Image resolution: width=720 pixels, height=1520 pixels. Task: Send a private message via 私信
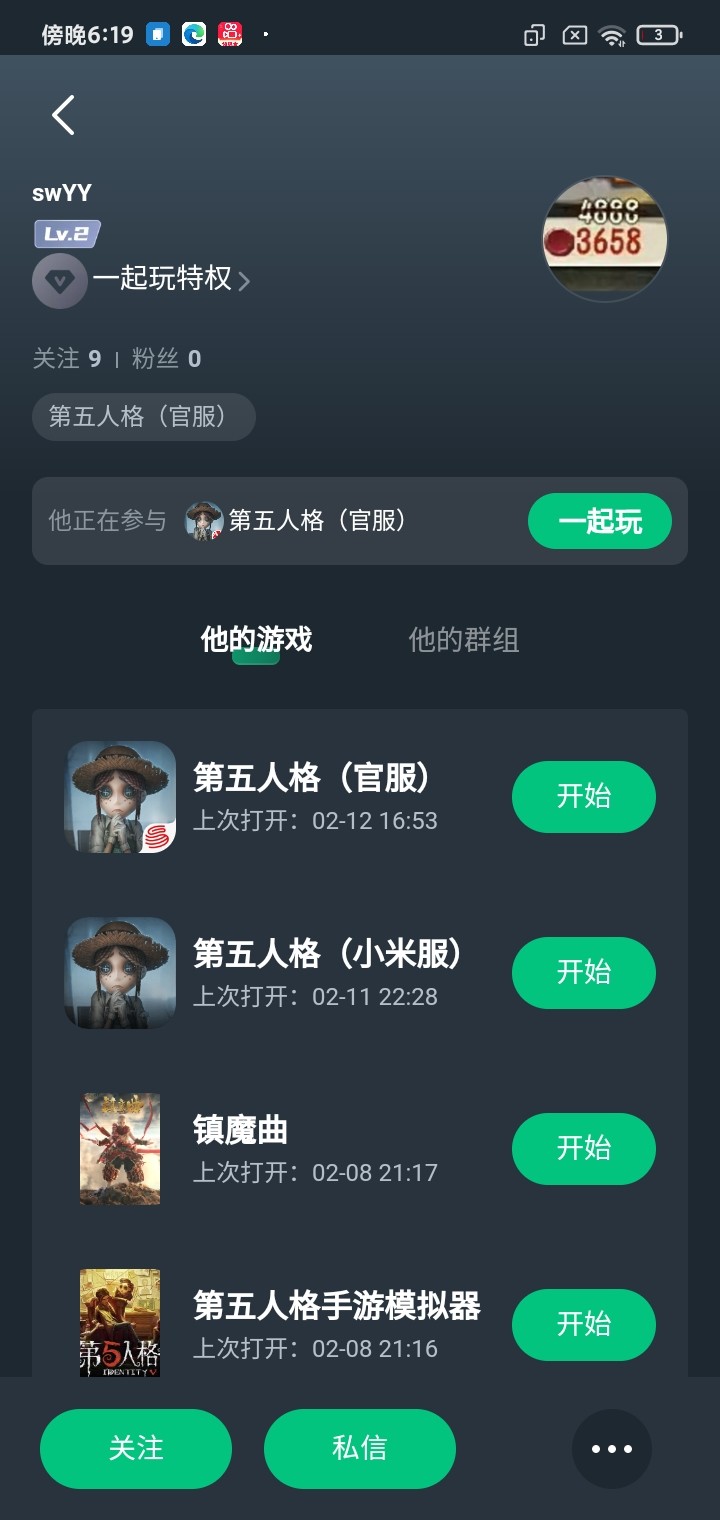tap(359, 1448)
